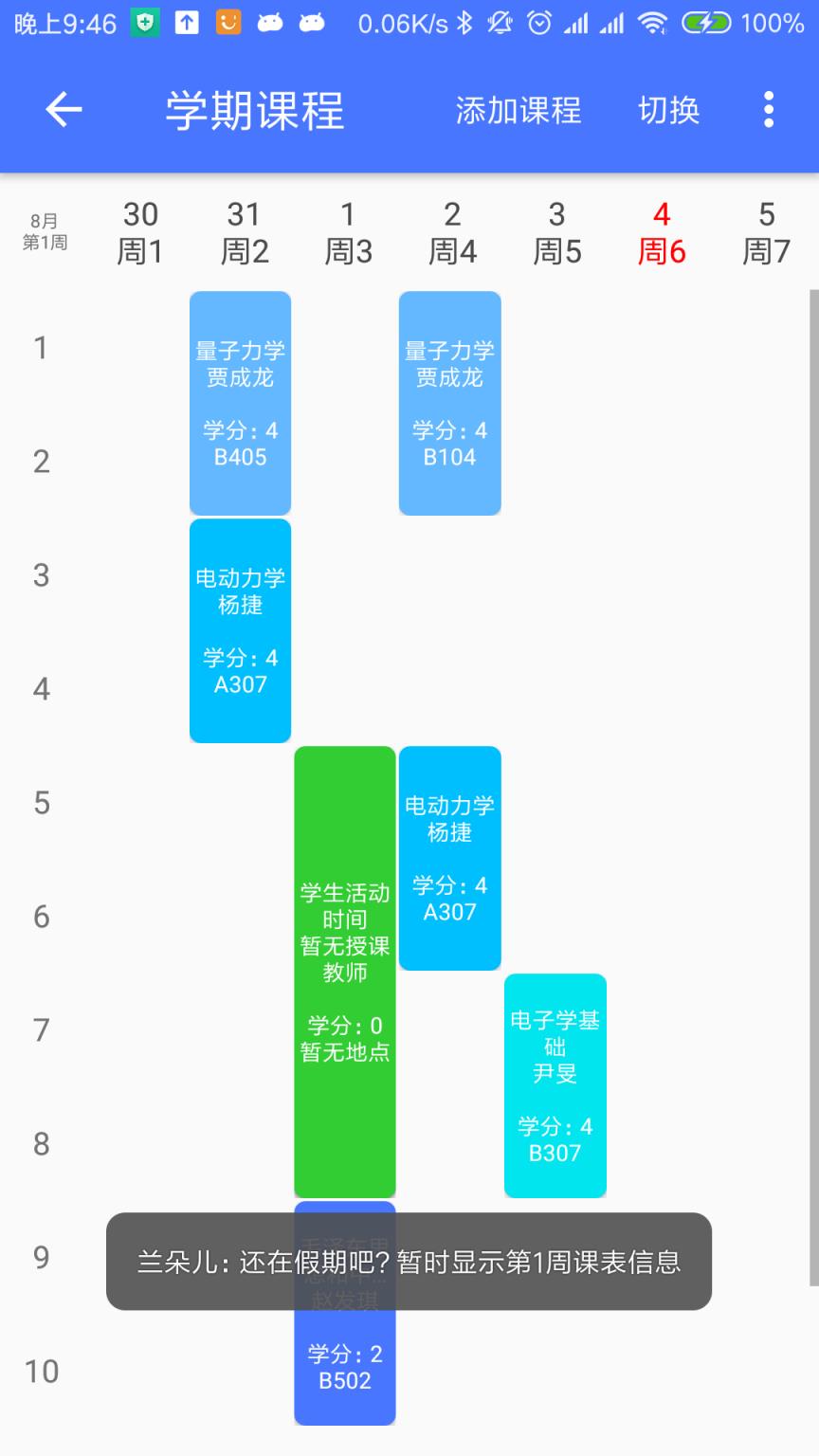Tap the 添加课程 button to add a course
The image size is (819, 1456).
click(519, 110)
